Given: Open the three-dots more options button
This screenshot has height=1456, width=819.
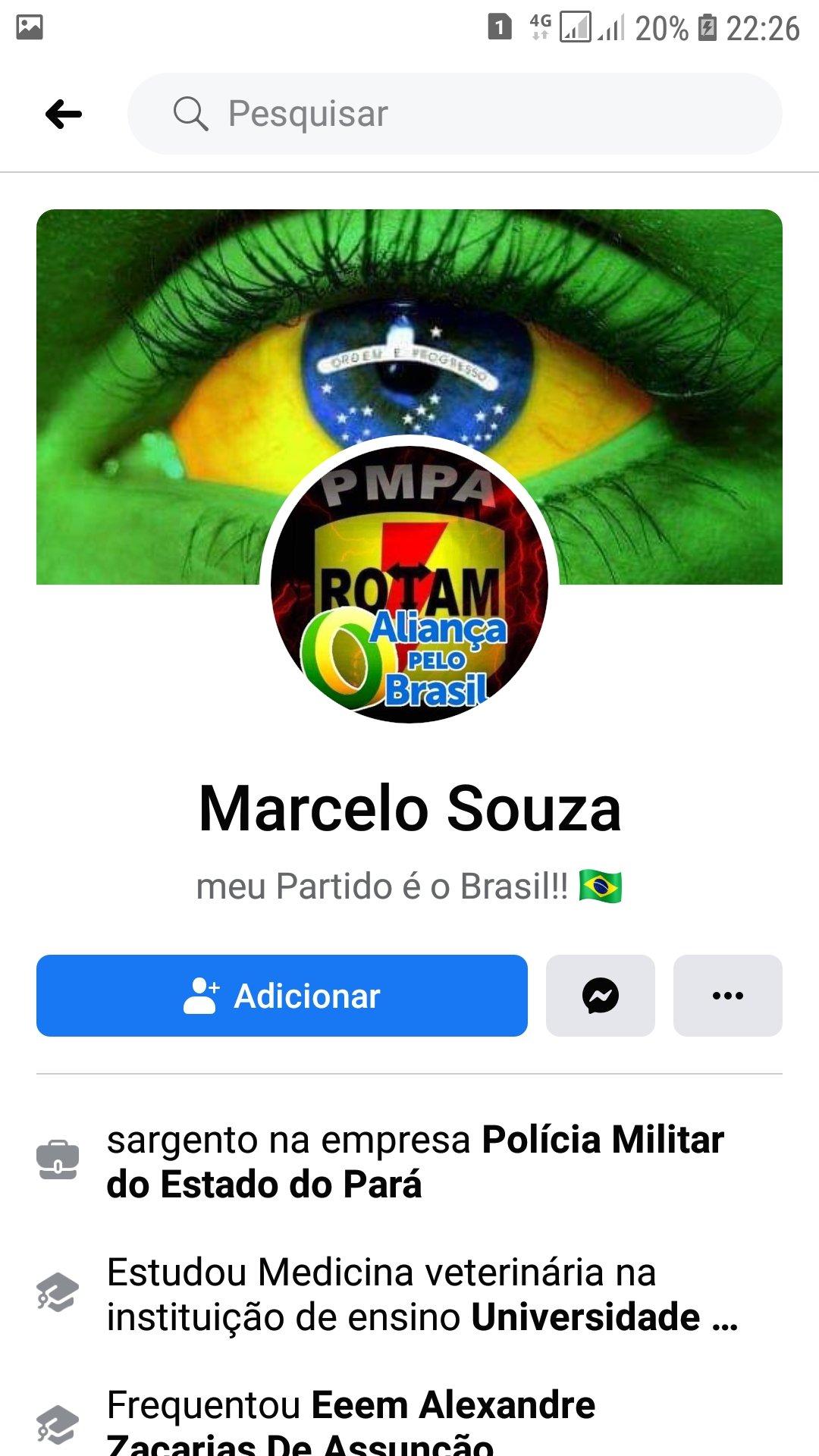Looking at the screenshot, I should (x=727, y=996).
